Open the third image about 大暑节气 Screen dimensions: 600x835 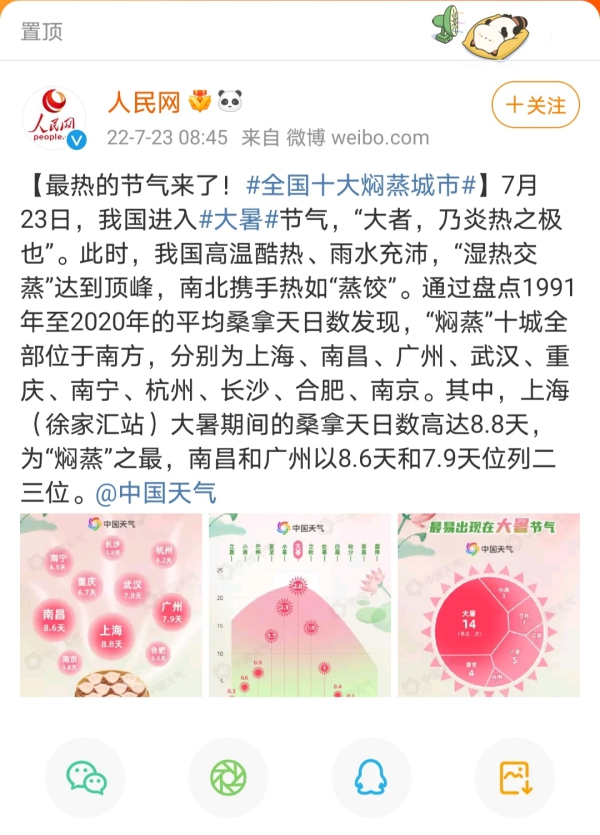[488, 605]
